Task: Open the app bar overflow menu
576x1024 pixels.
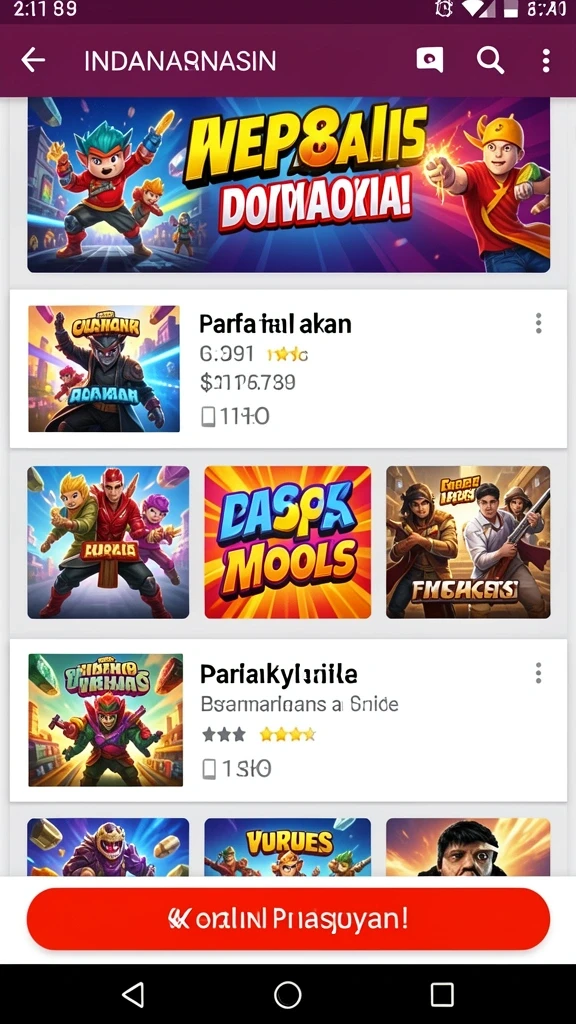Action: point(546,61)
